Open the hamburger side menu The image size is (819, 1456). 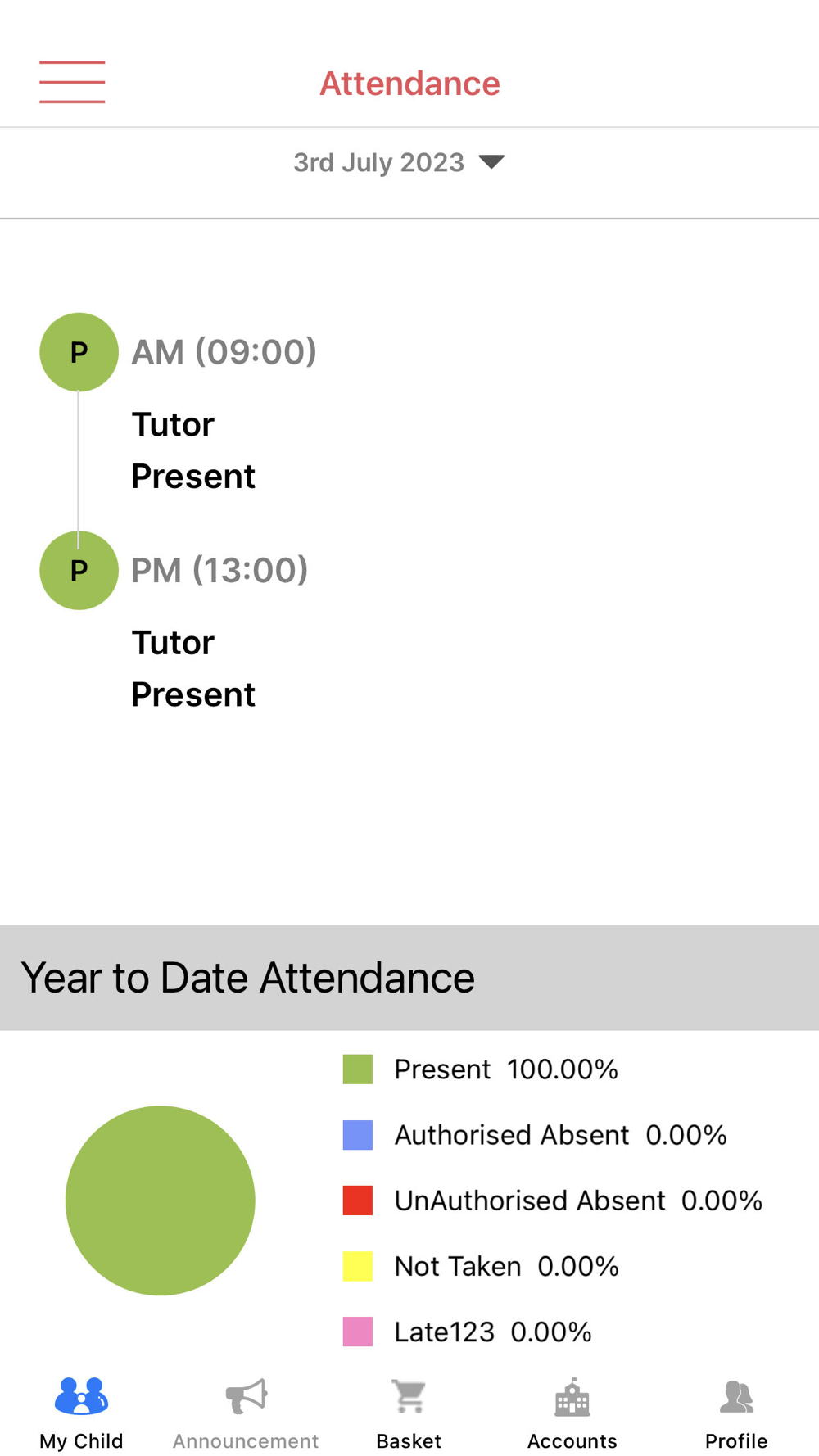point(72,82)
